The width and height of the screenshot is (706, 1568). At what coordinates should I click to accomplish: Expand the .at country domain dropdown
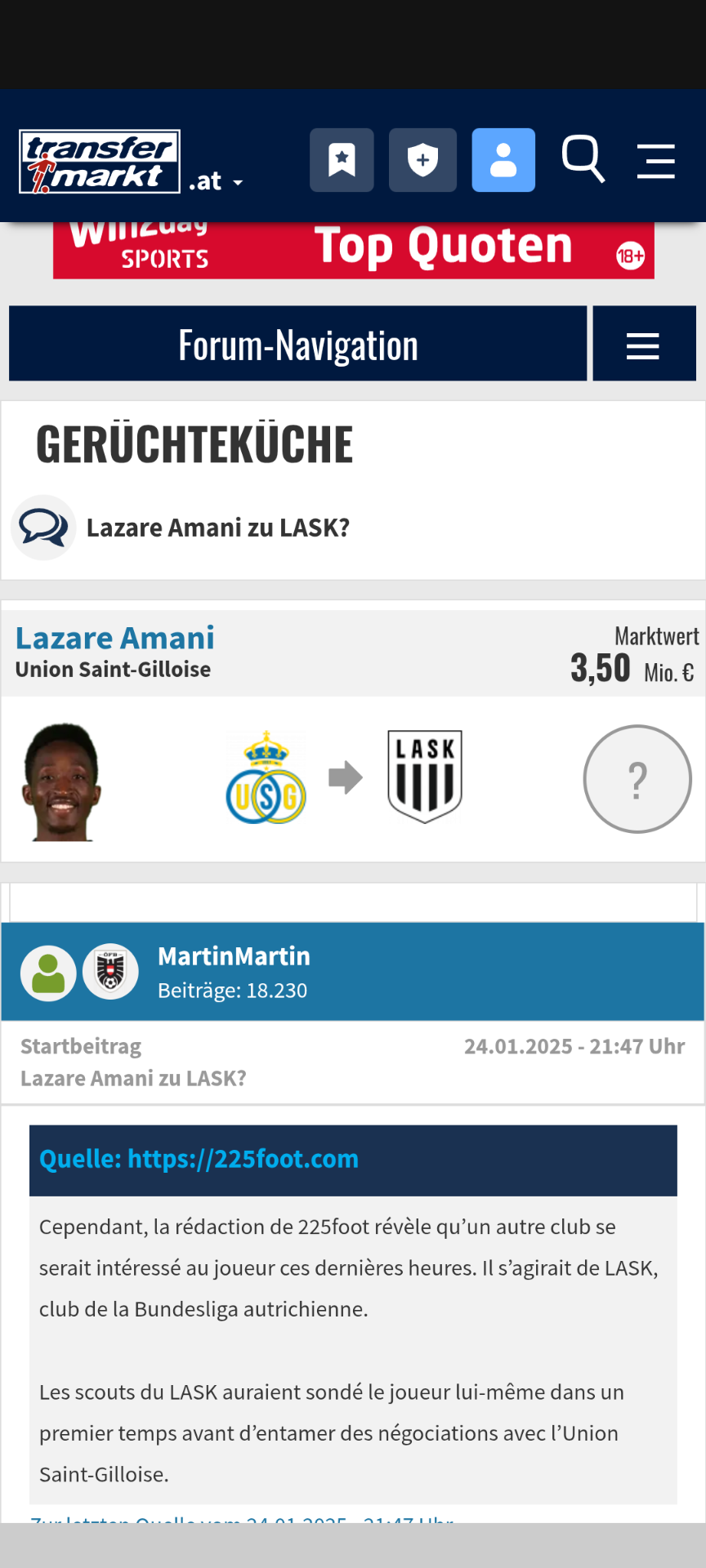coord(217,181)
